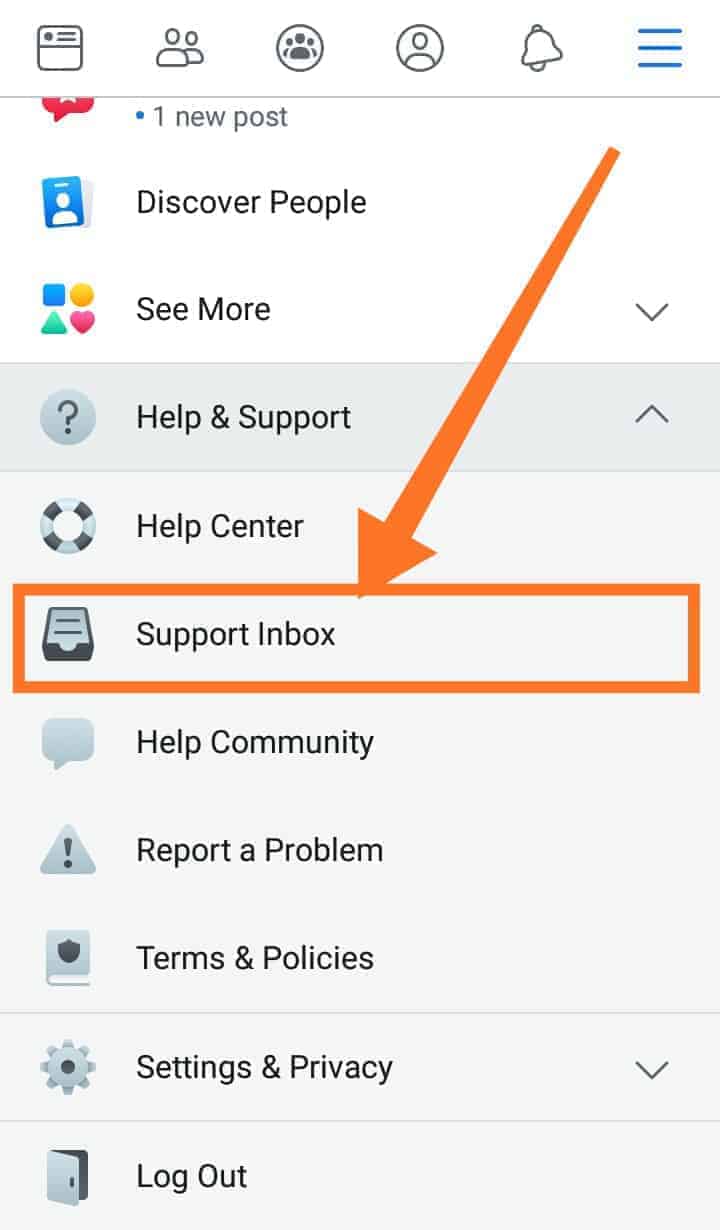Open the notifications bell
The image size is (720, 1230).
(x=541, y=48)
